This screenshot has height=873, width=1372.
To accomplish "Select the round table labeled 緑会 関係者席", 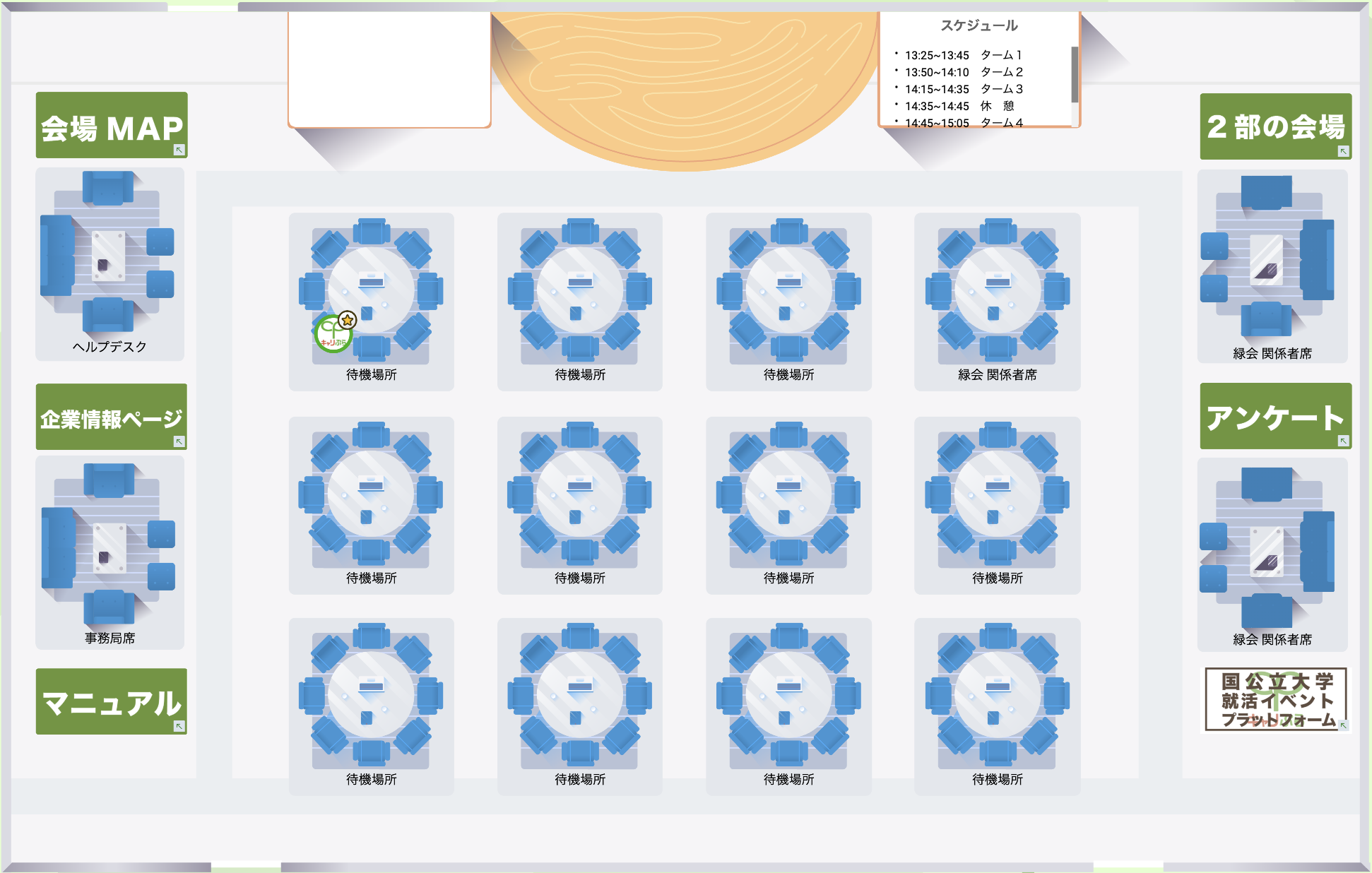I will (x=997, y=291).
